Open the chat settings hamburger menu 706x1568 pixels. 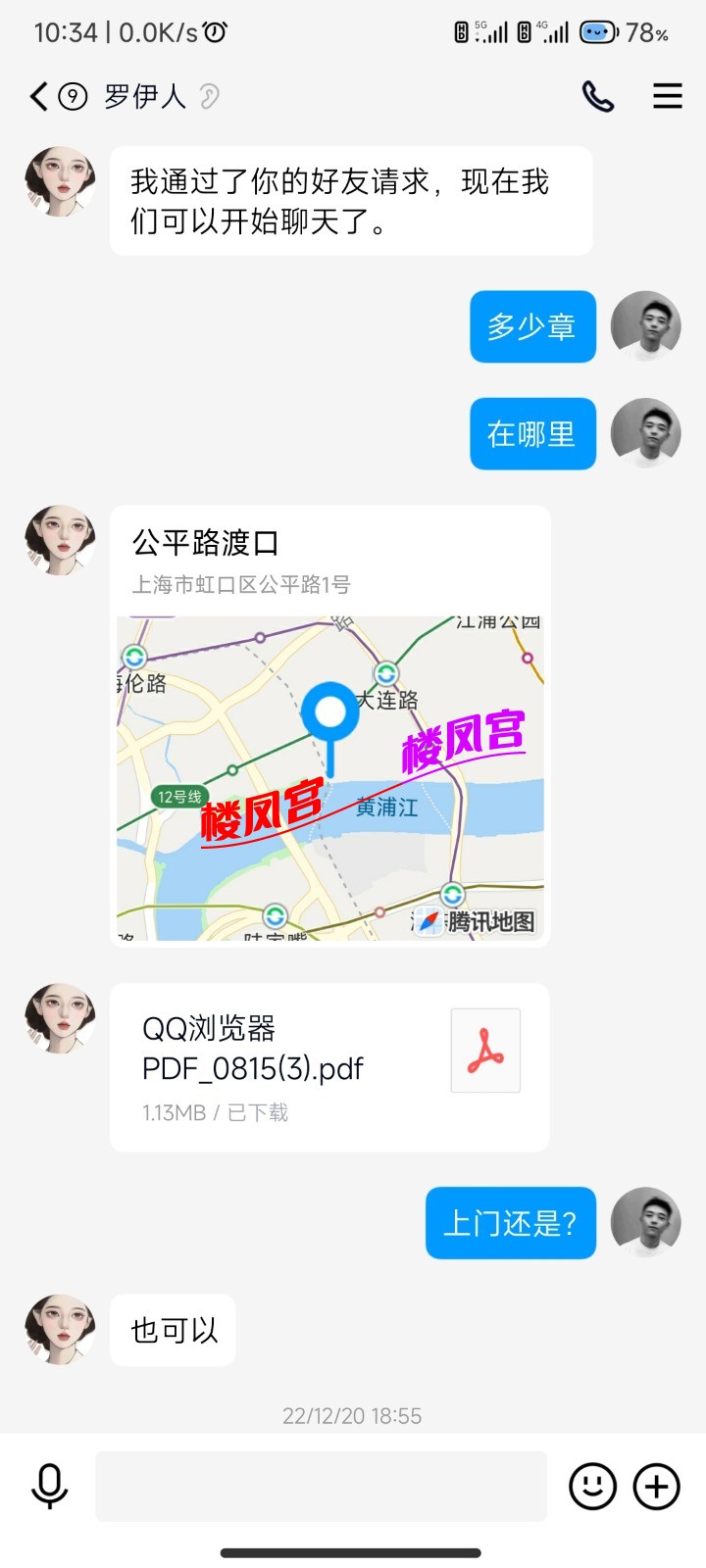pos(666,97)
